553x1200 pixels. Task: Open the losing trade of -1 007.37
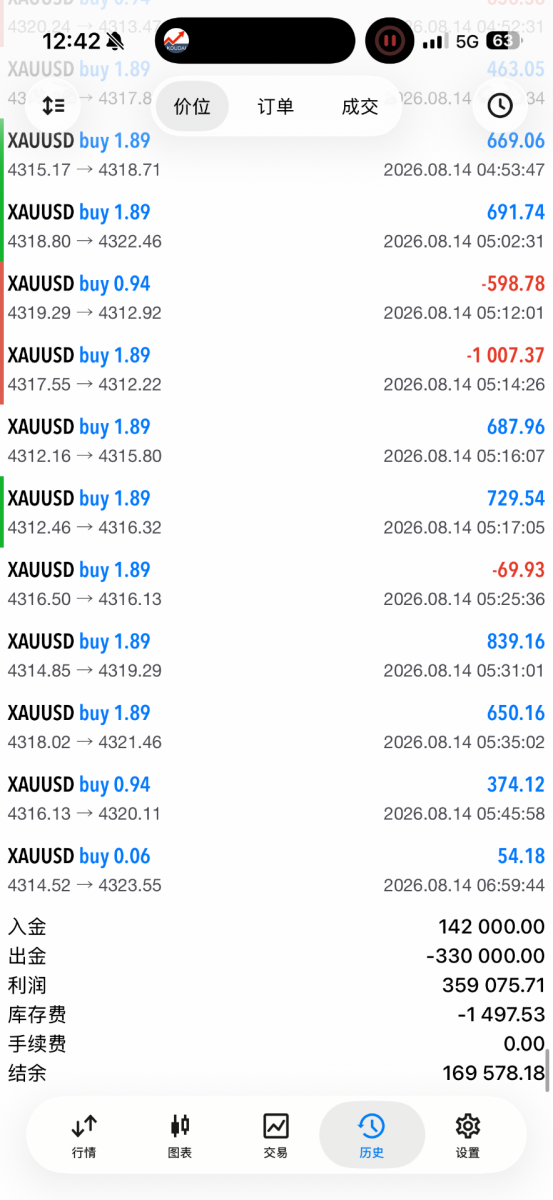(x=276, y=369)
